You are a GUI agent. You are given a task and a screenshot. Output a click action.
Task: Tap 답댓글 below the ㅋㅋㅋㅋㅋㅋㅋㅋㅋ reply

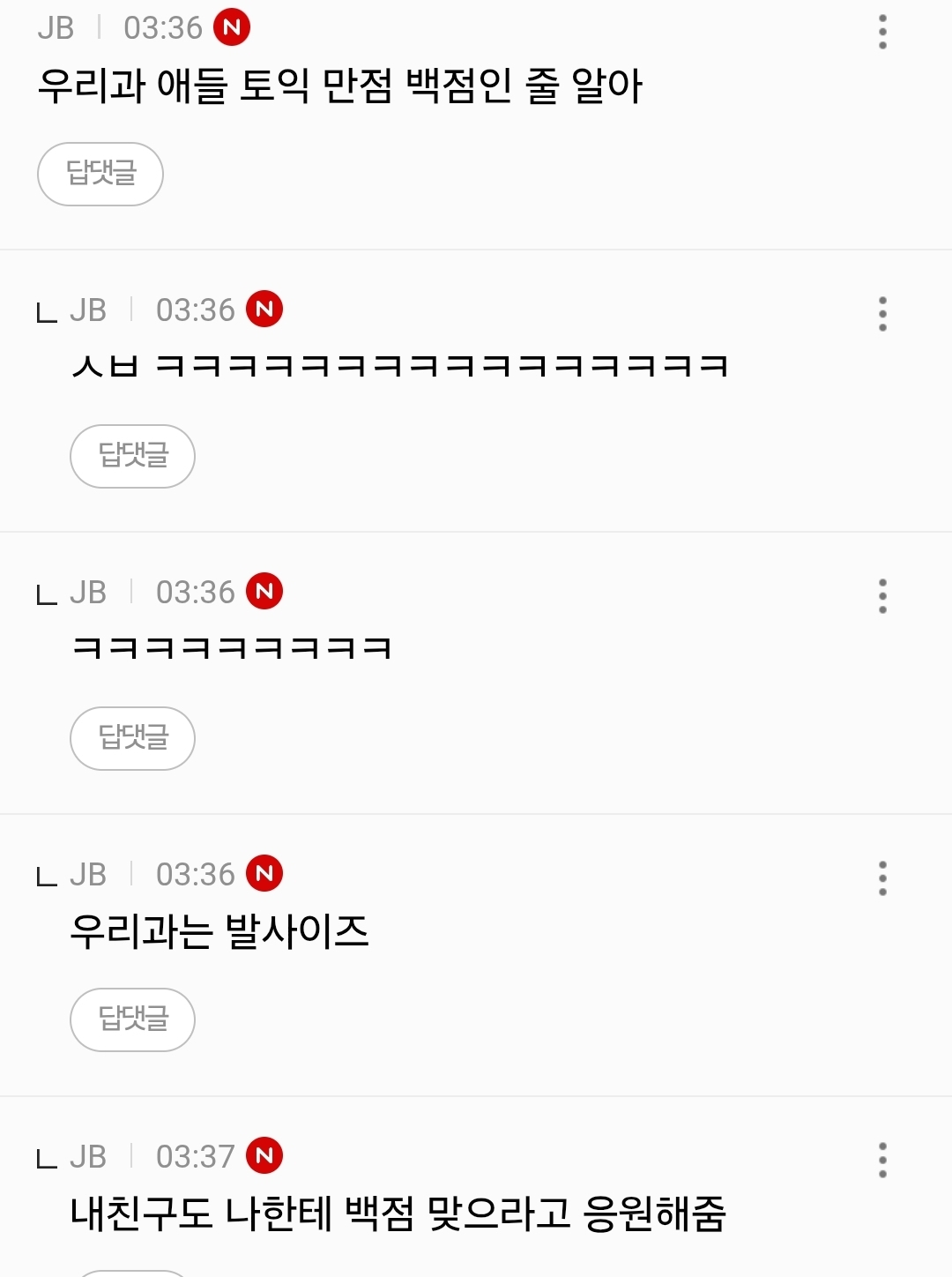(x=133, y=738)
